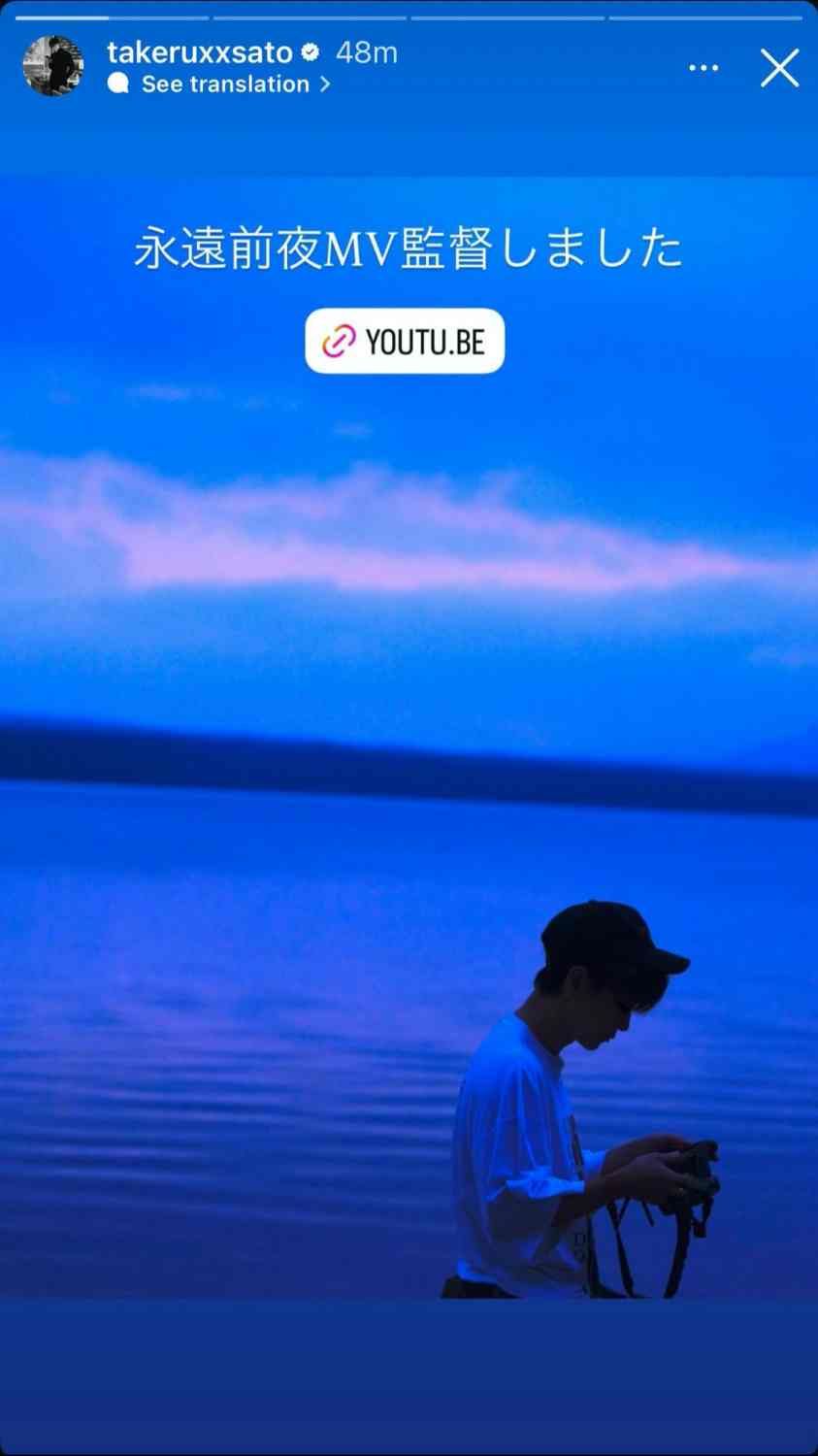Tap See translation
Viewport: 818px width, 1456px height.
(x=225, y=84)
